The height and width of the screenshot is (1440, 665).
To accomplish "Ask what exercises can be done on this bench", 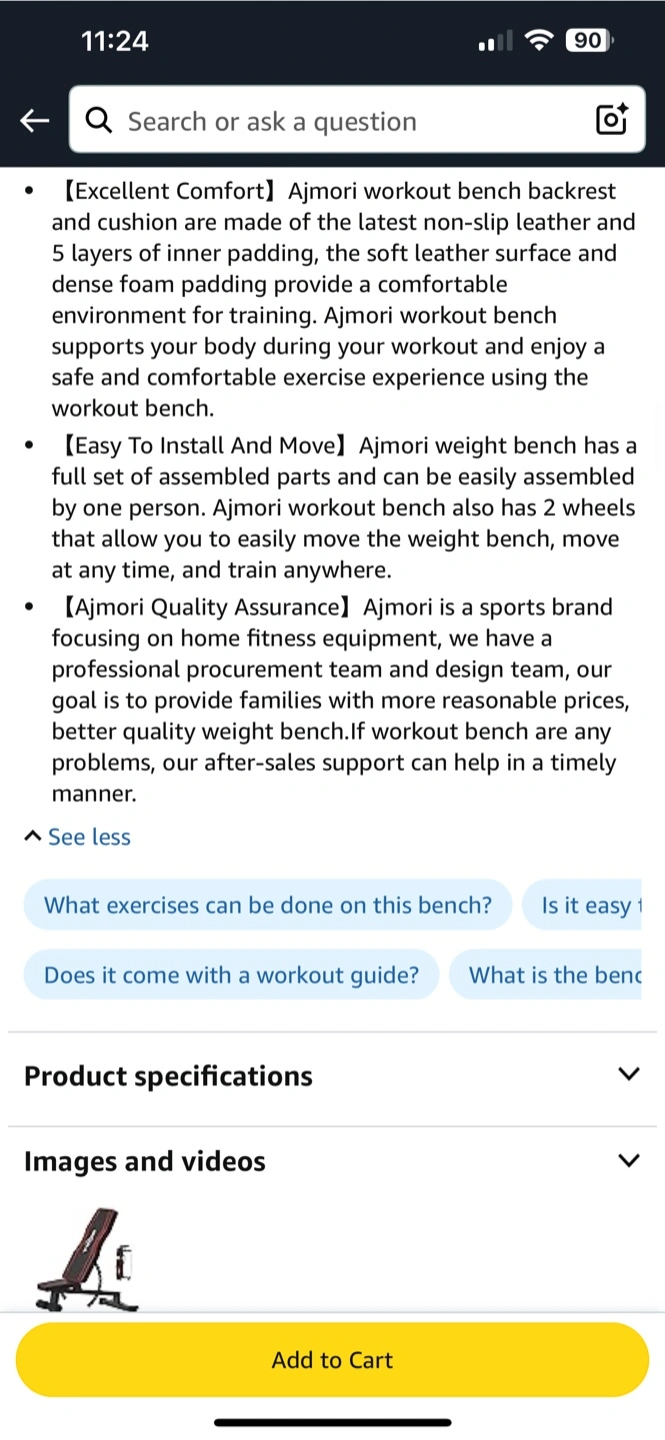I will click(268, 905).
